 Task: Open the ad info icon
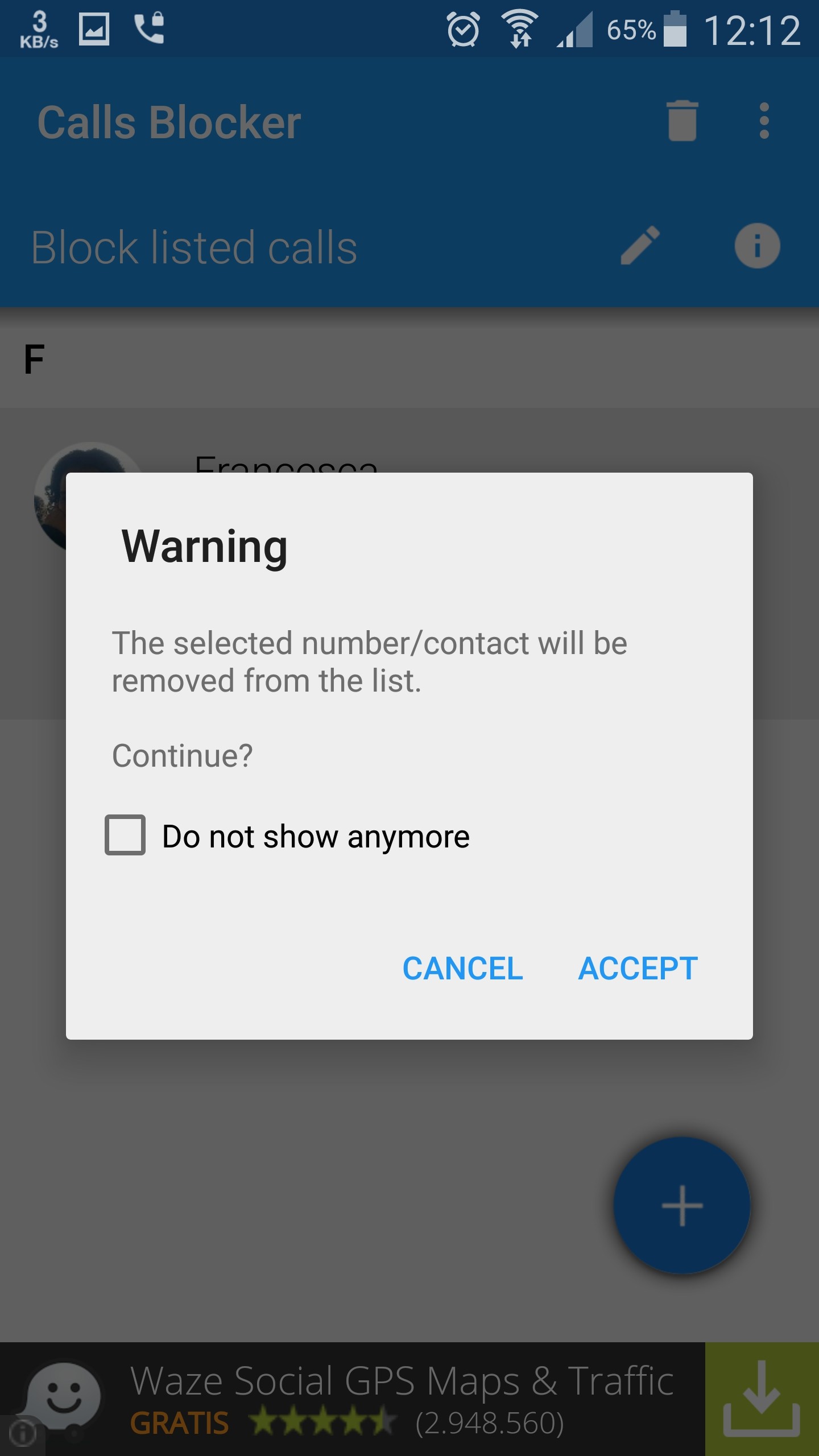pos(23,1434)
